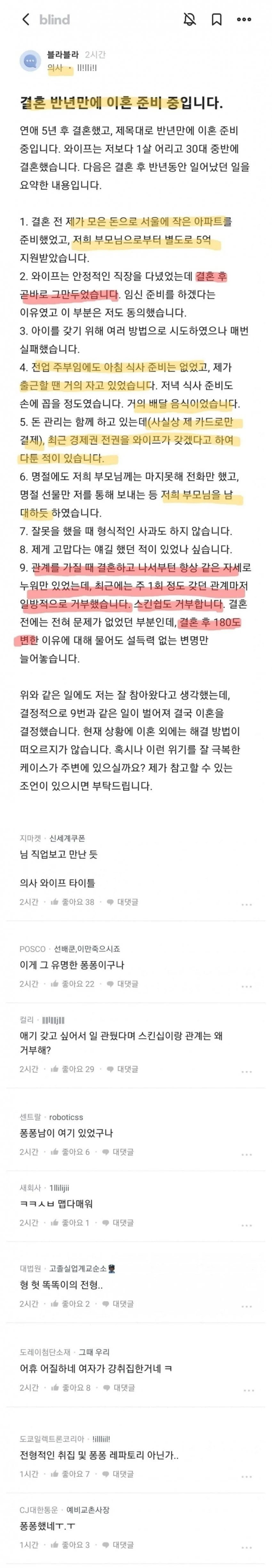Screen dimensions: 272x1568
Task: Like the POSCO comment with 22 likes
Action: pos(73,984)
